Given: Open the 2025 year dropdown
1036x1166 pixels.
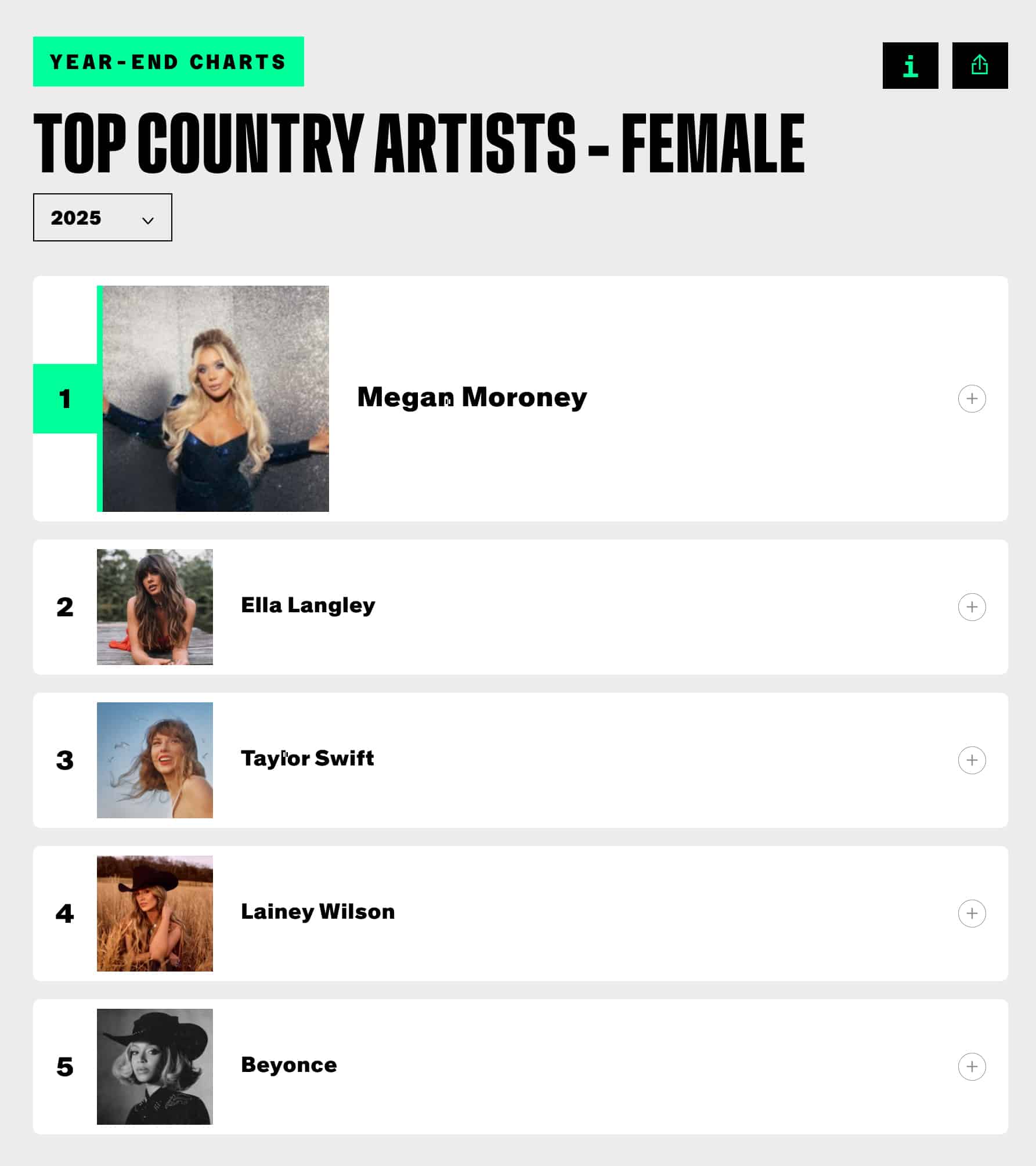Looking at the screenshot, I should (x=103, y=218).
